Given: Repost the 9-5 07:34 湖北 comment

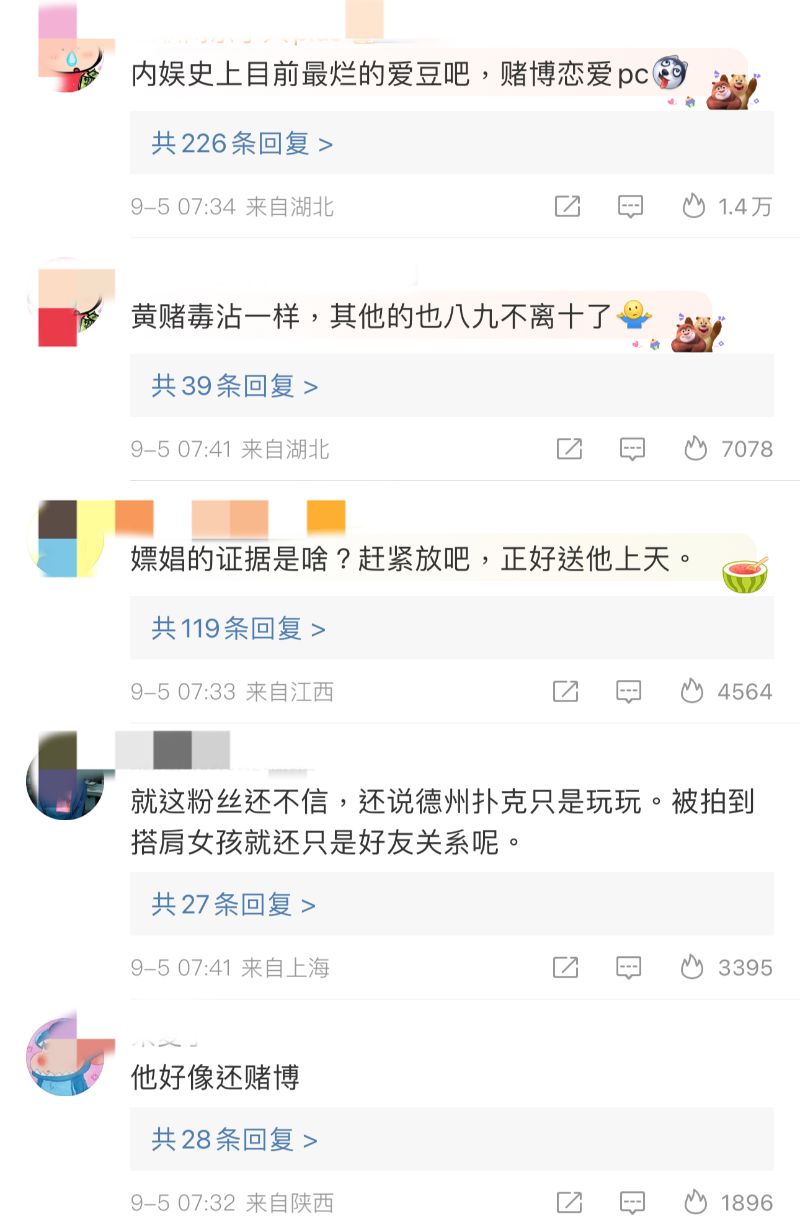Looking at the screenshot, I should 567,207.
